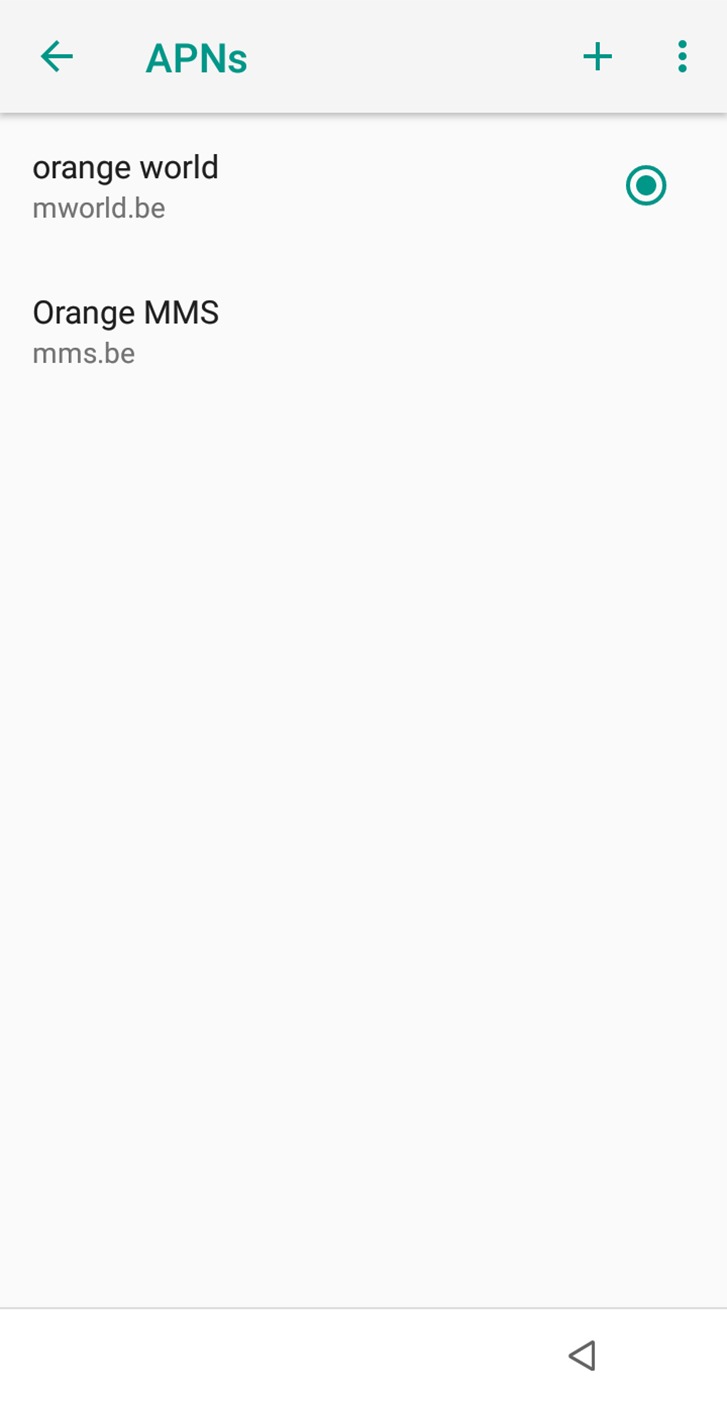Viewport: 727px width, 1404px height.
Task: Tap the system back navigation button
Action: 582,1355
